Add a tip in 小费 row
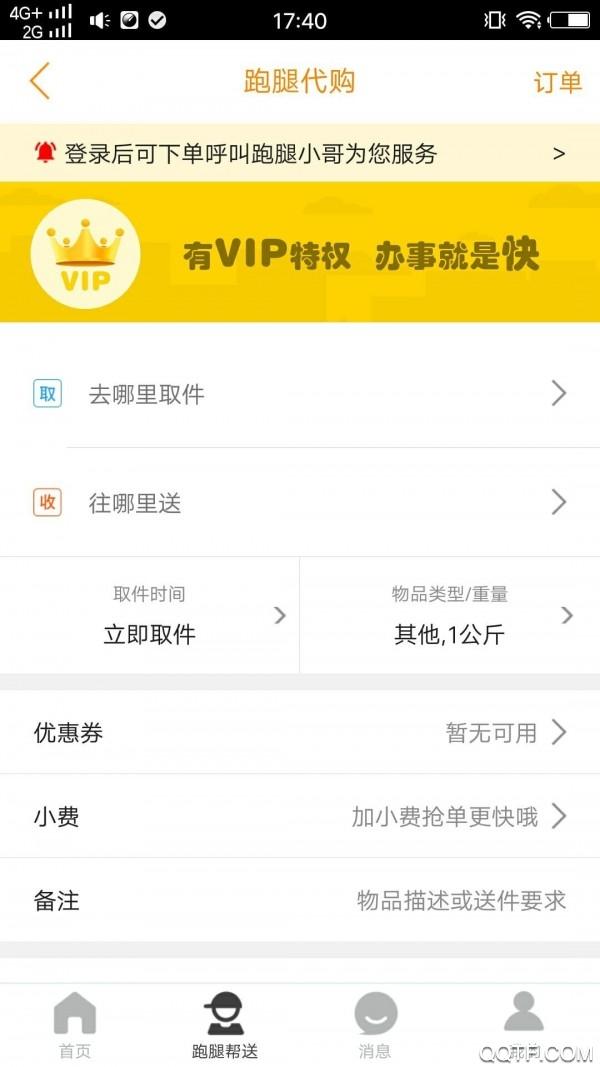Viewport: 600px width, 1067px height. pyautogui.click(x=300, y=817)
